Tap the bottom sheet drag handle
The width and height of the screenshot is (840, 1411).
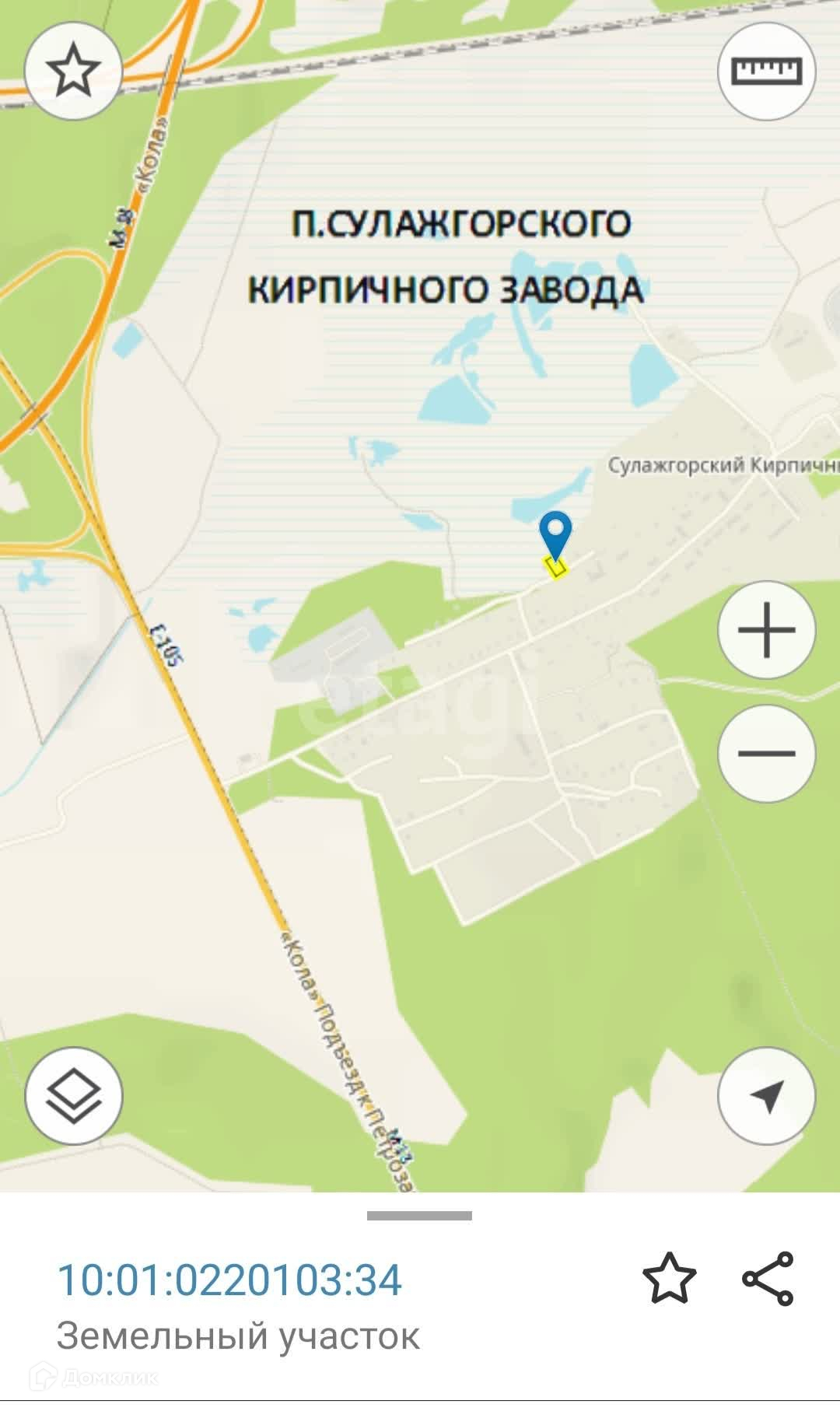coord(419,1216)
